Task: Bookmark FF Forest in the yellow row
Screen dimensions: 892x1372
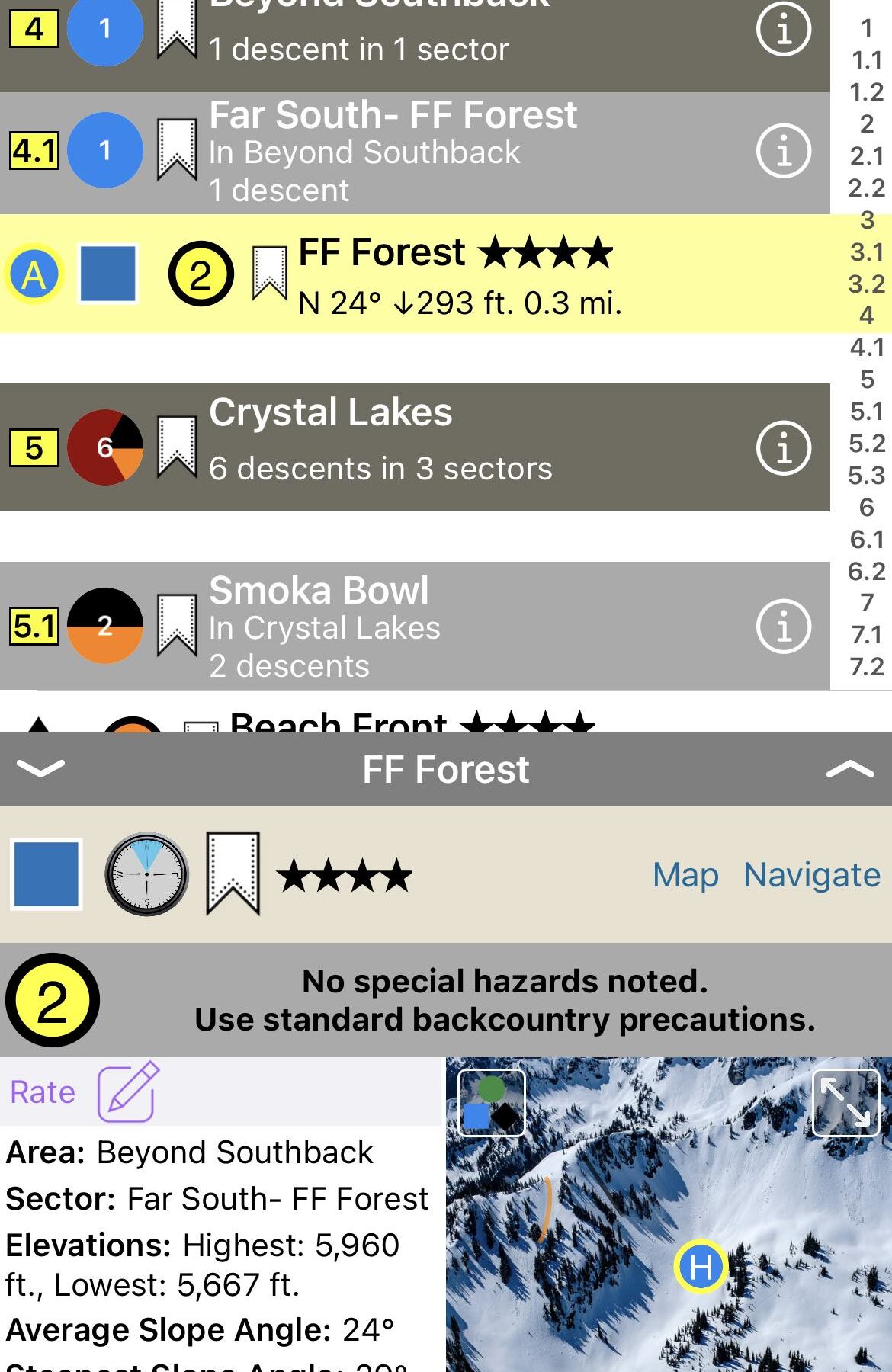Action: pyautogui.click(x=269, y=272)
